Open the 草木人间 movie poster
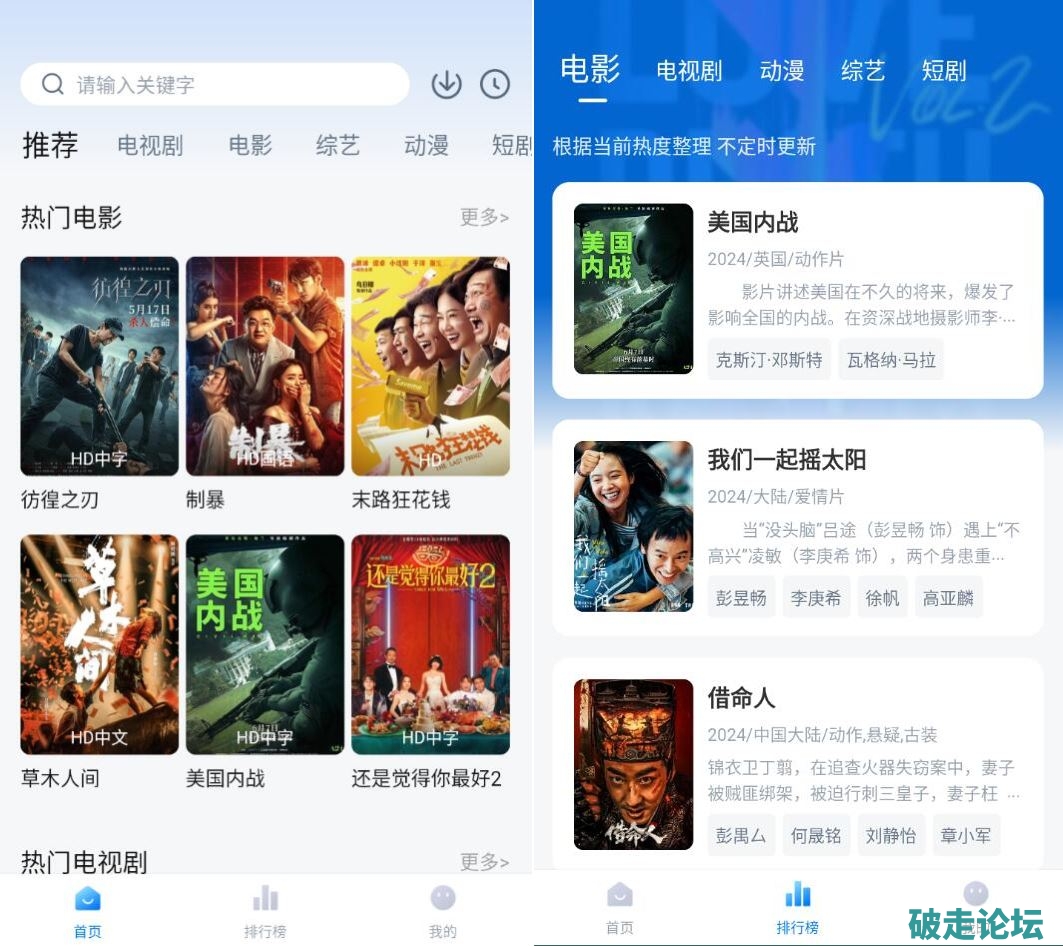 pyautogui.click(x=99, y=644)
